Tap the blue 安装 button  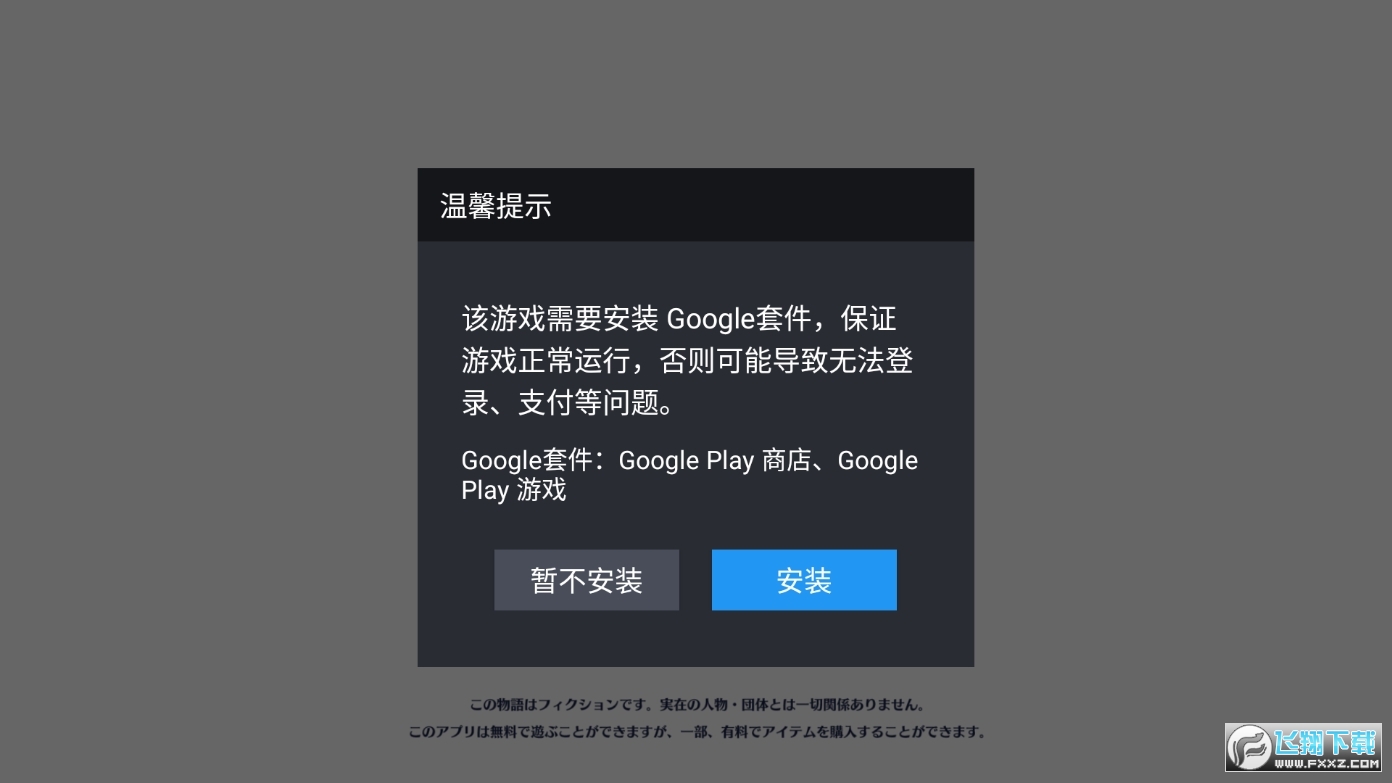[x=804, y=580]
